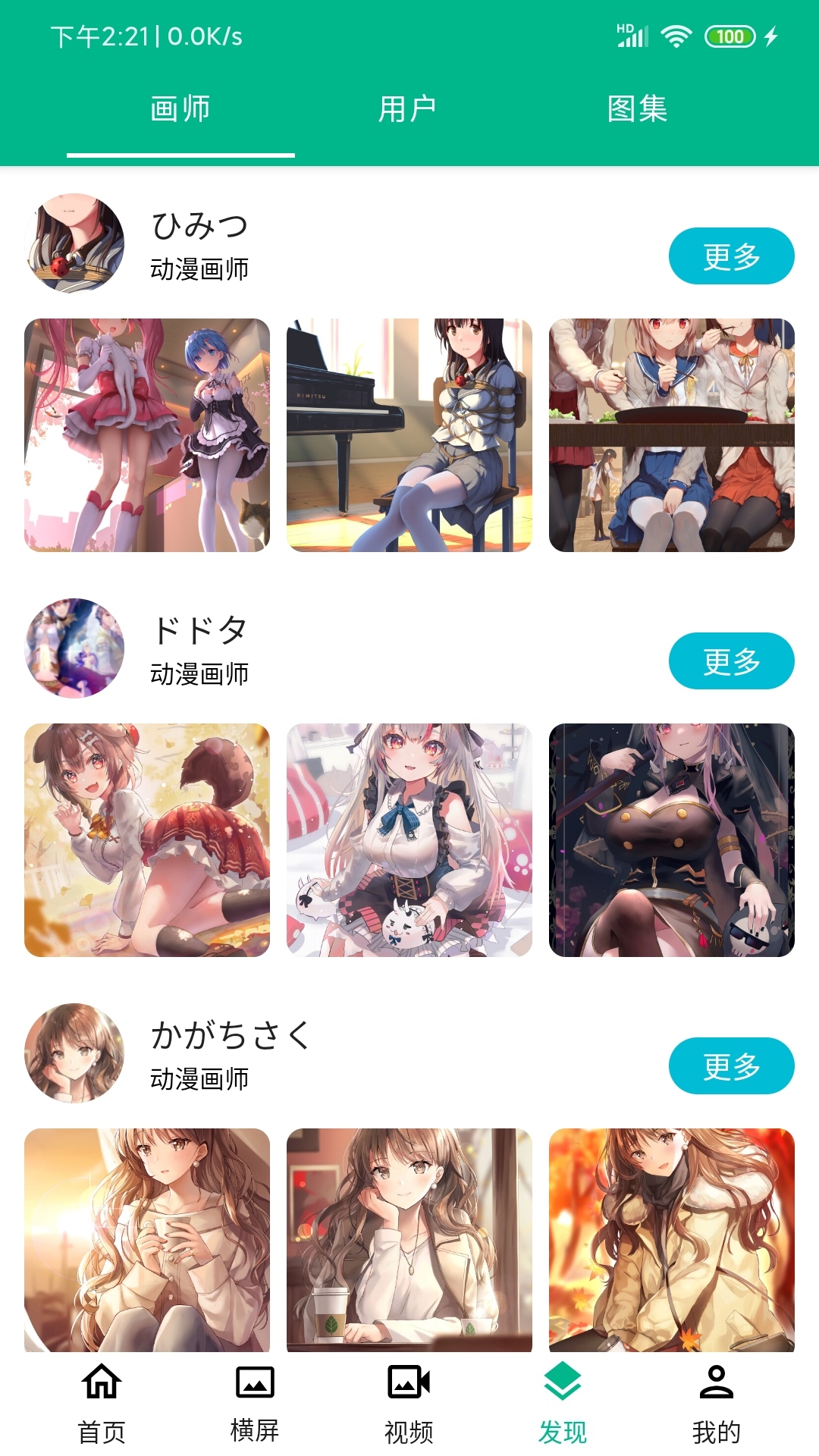Tap 更多 button next to ひみつ
The height and width of the screenshot is (1456, 819).
click(x=730, y=257)
